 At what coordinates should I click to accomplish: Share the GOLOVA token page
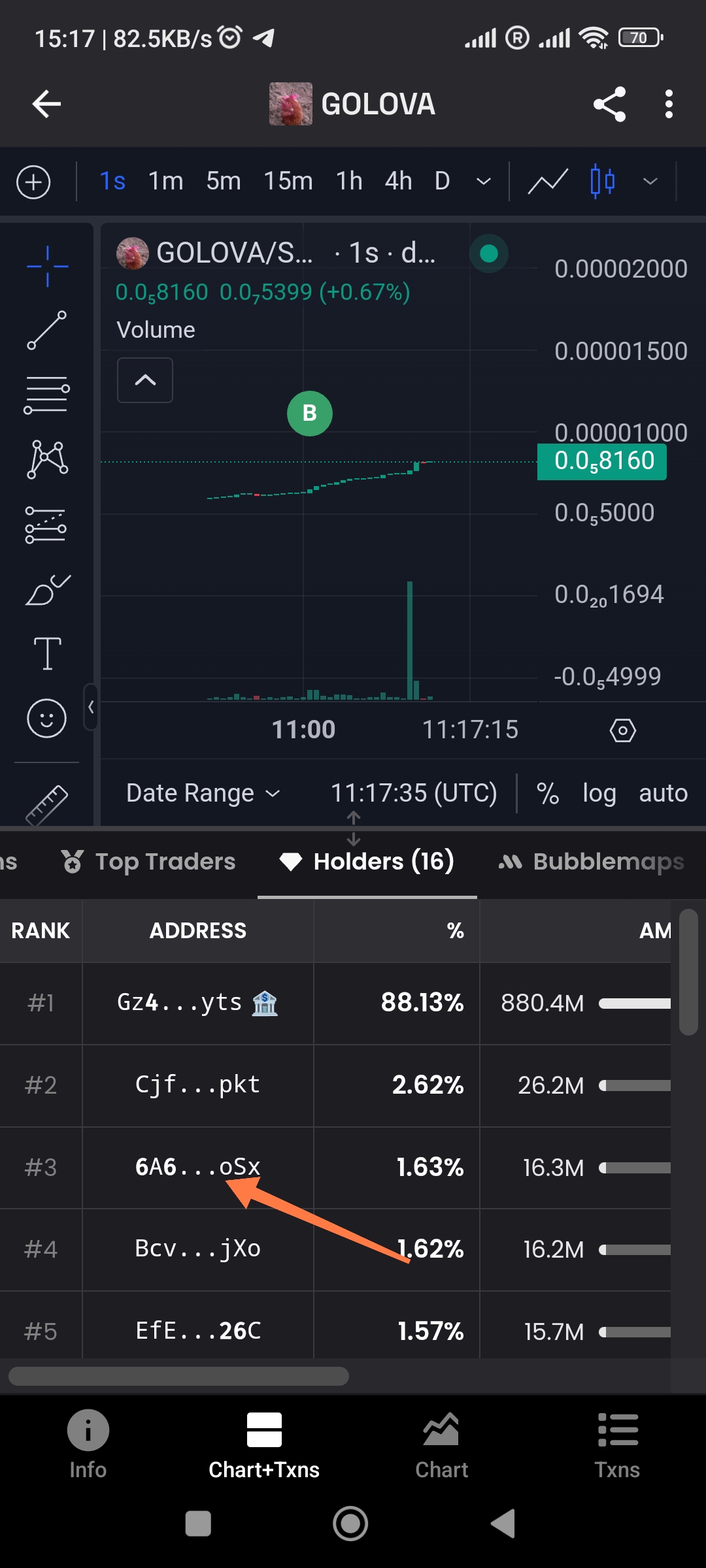click(609, 104)
